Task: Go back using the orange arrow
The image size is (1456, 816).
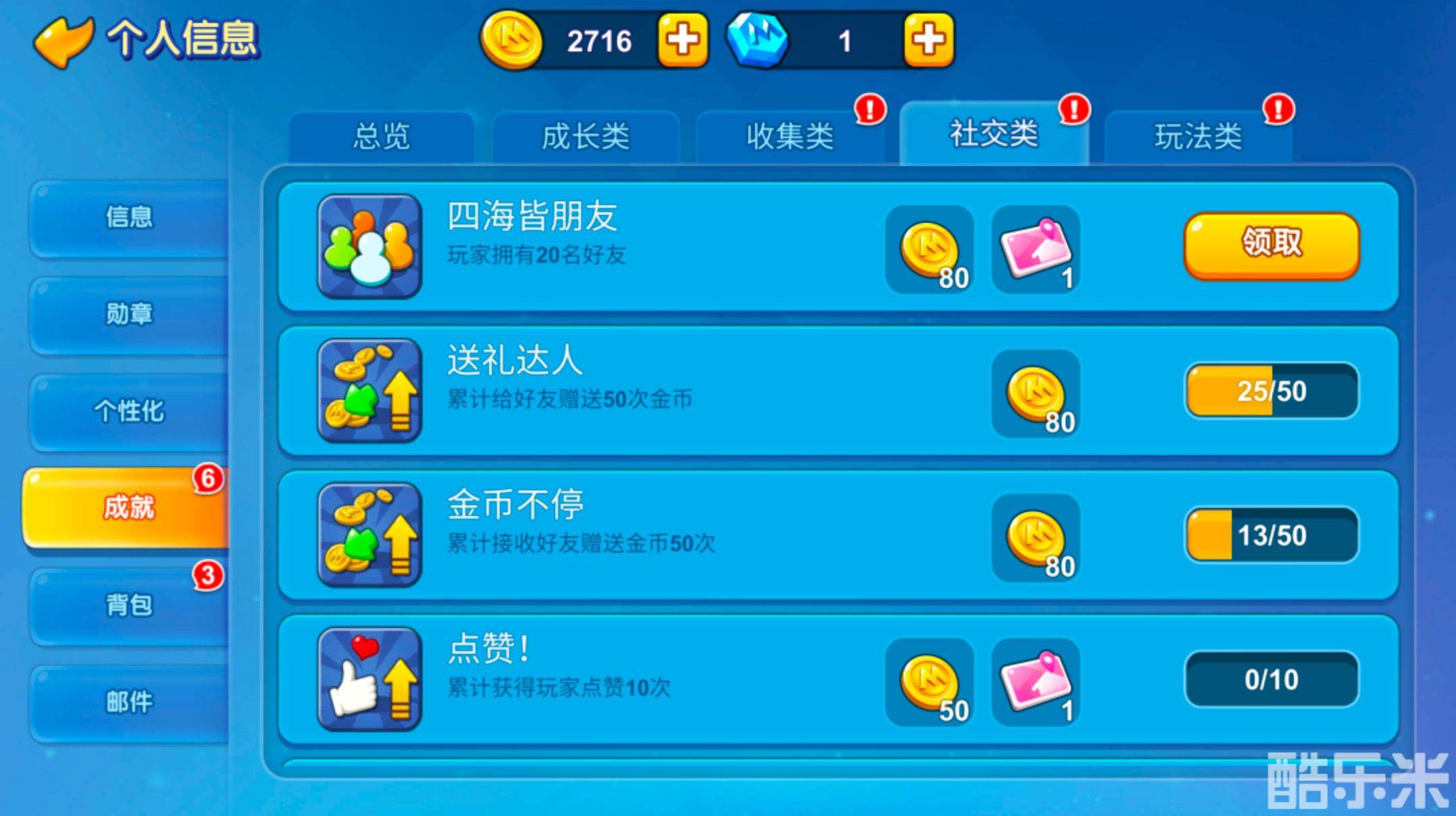Action: tap(63, 41)
